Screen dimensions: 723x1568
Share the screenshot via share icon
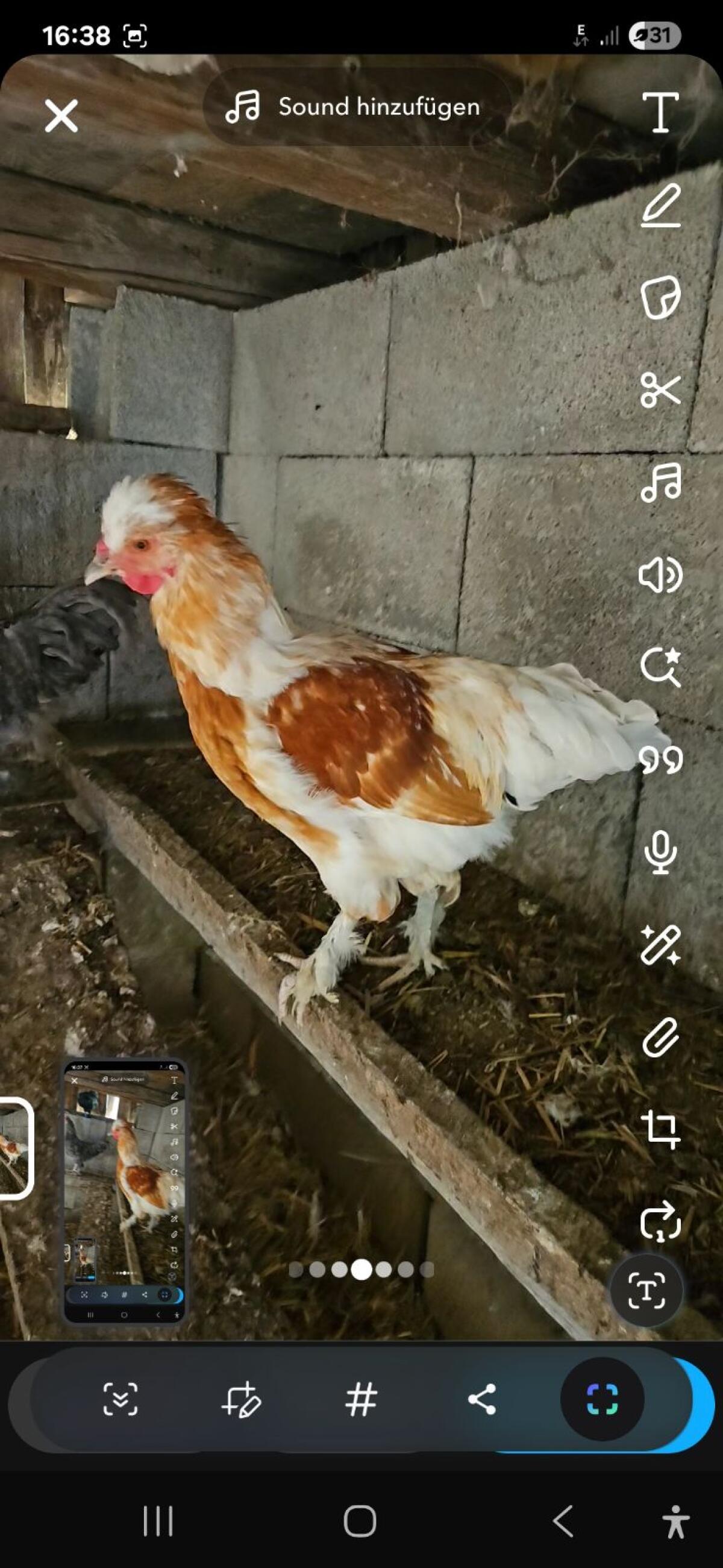point(482,1399)
